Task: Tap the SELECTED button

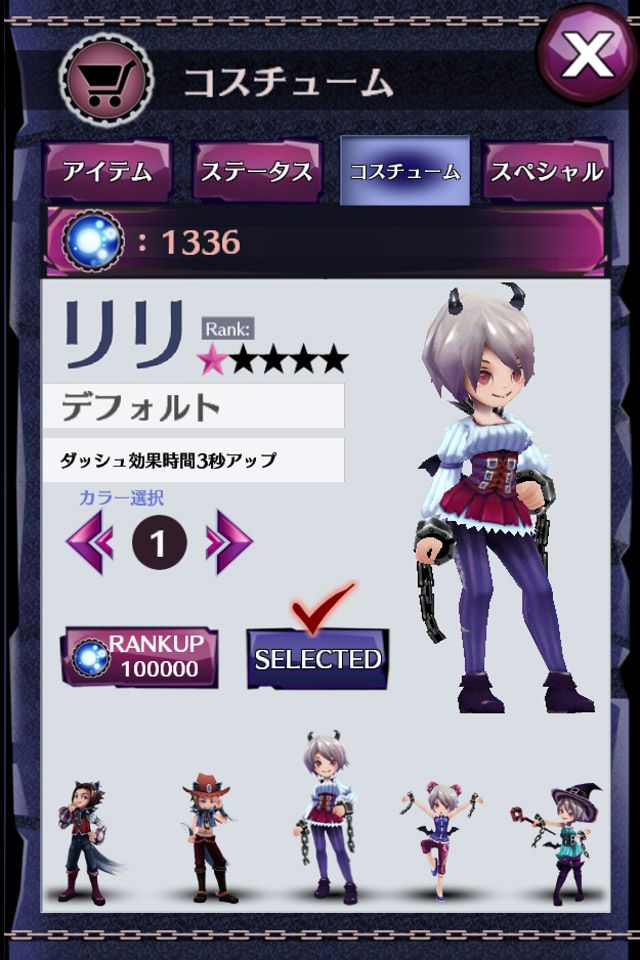Action: [317, 659]
